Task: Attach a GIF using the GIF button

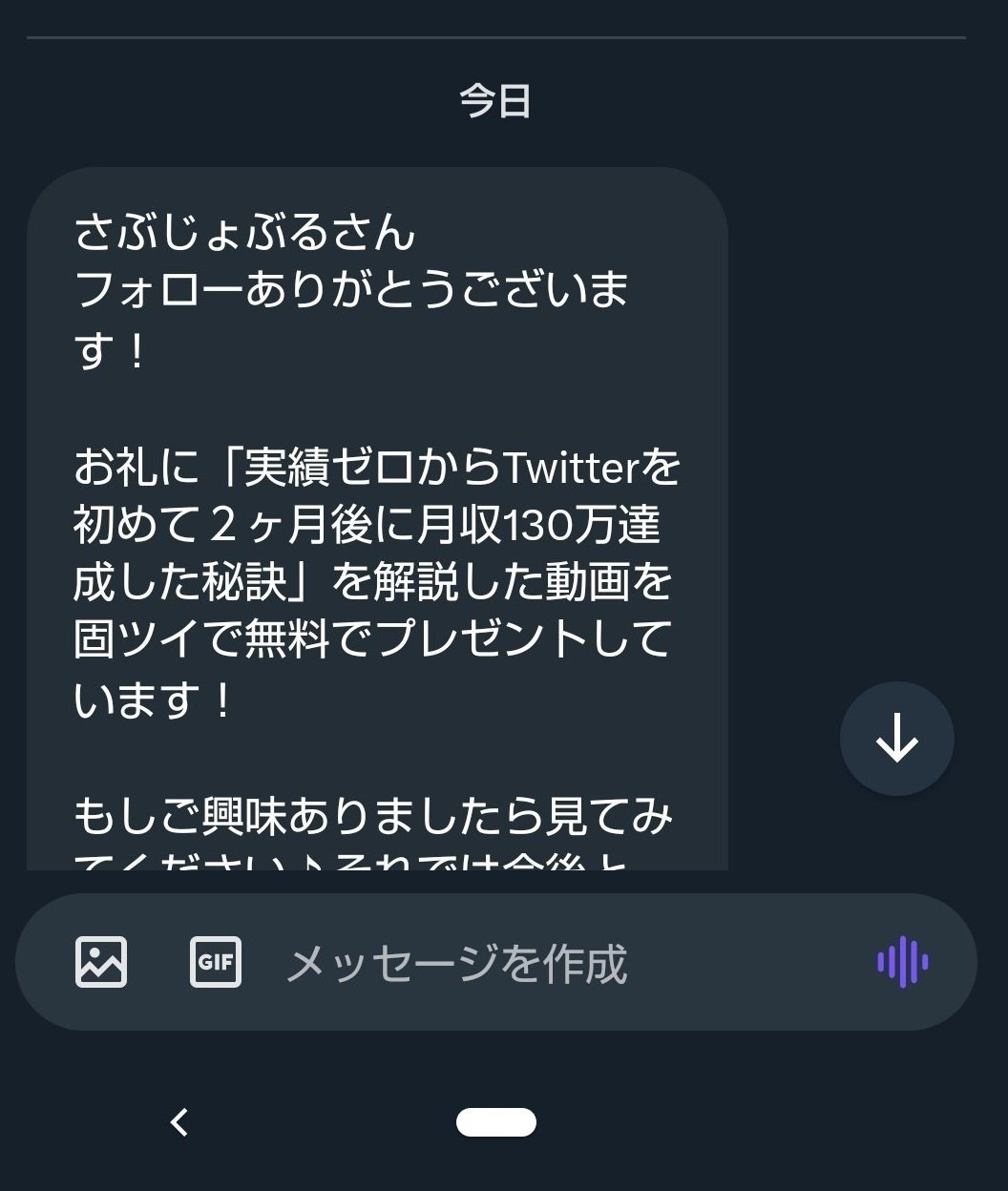Action: click(215, 962)
